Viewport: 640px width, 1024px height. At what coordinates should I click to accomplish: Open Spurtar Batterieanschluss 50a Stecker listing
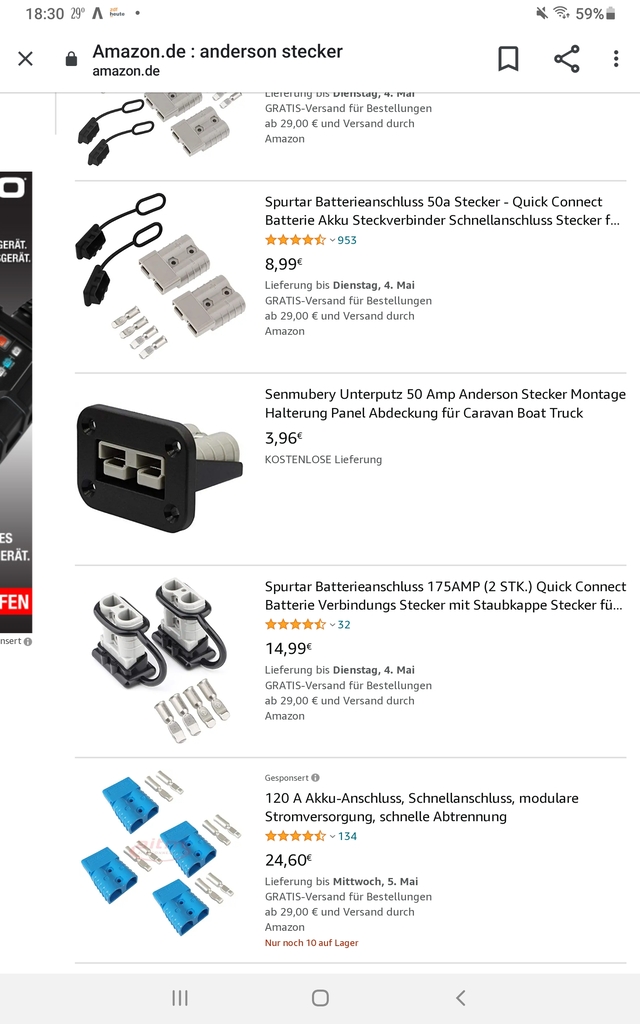coord(442,211)
